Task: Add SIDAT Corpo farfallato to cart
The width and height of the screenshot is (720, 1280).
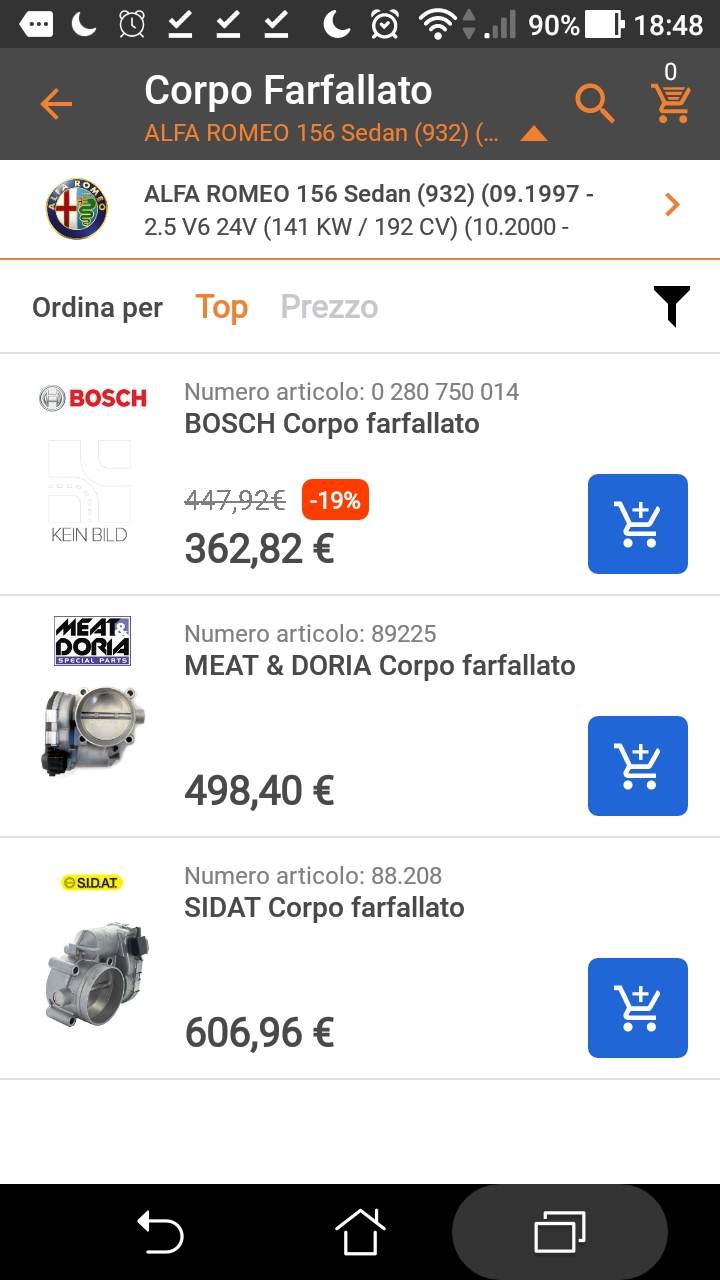Action: pos(637,1008)
